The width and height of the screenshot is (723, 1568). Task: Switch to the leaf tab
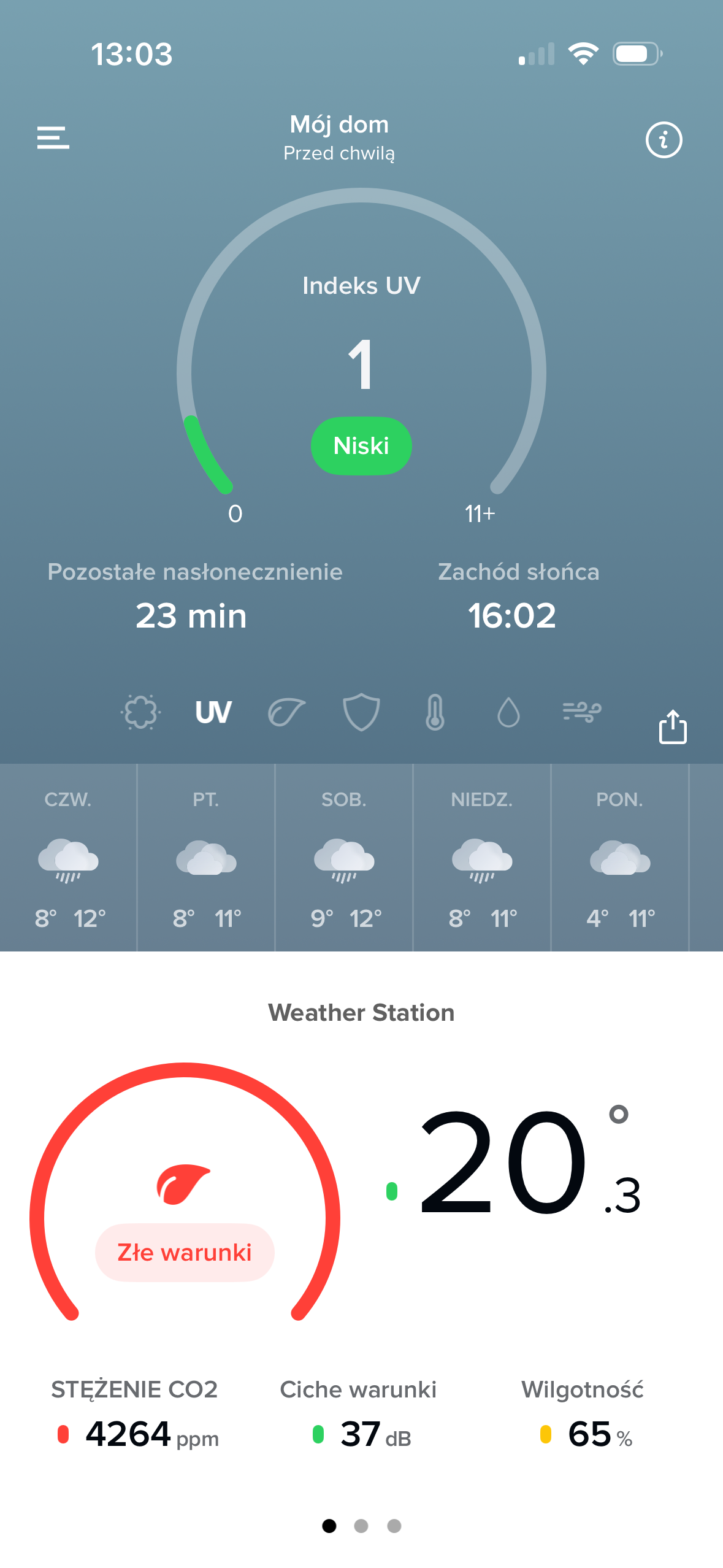pyautogui.click(x=286, y=712)
